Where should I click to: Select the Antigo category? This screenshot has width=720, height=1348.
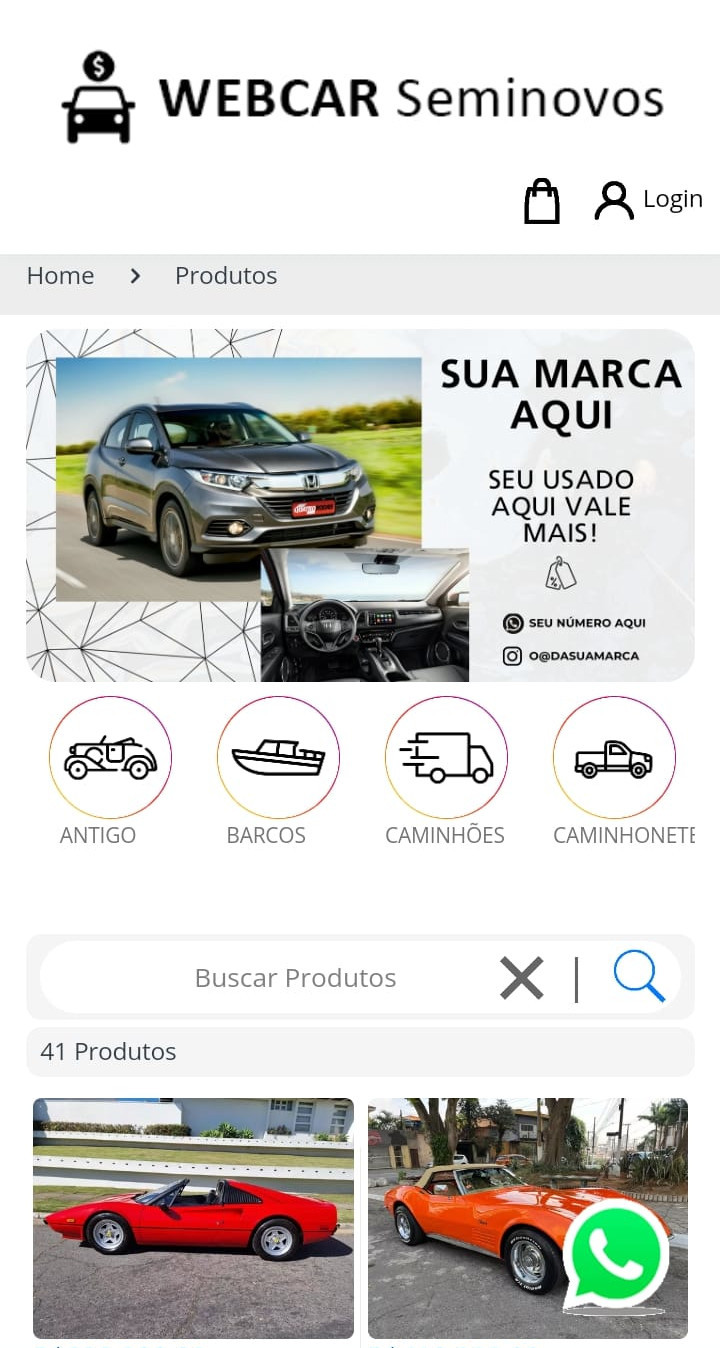(110, 757)
